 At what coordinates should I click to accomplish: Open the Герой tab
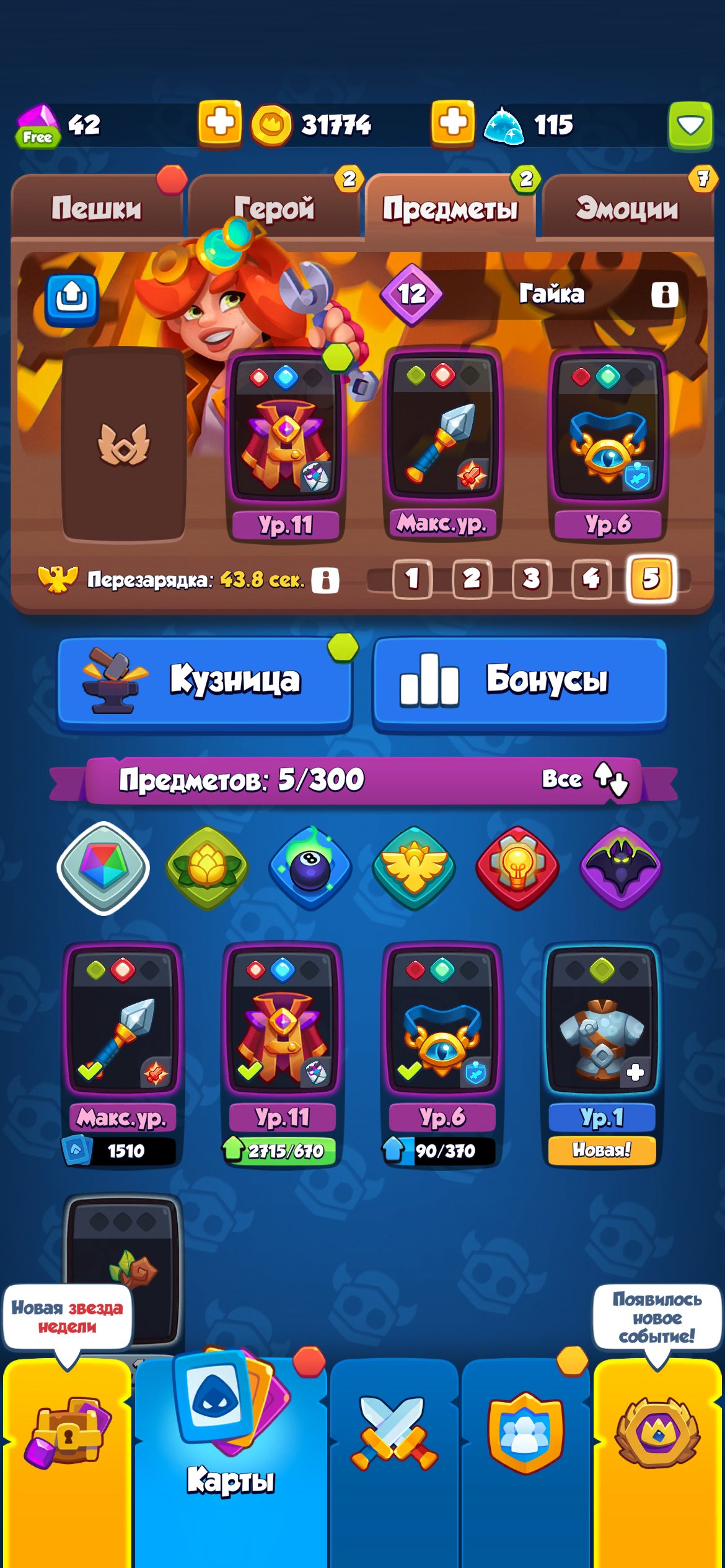point(274,208)
